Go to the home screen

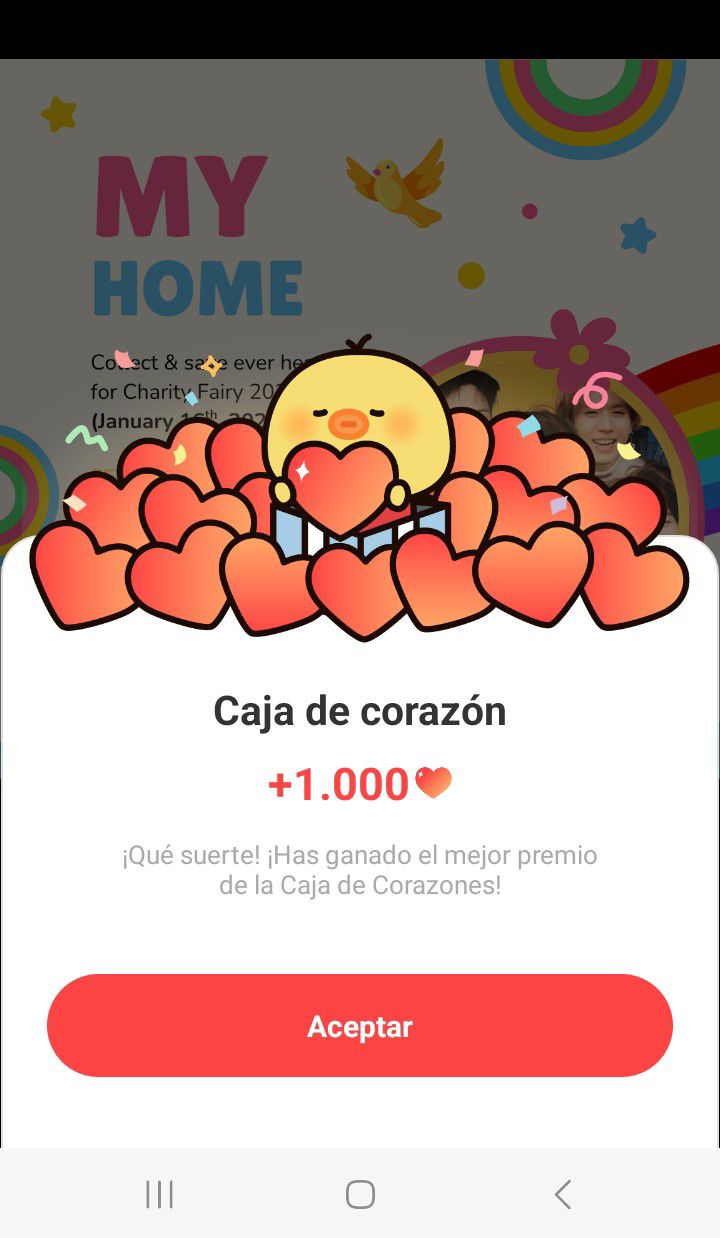pyautogui.click(x=360, y=1194)
